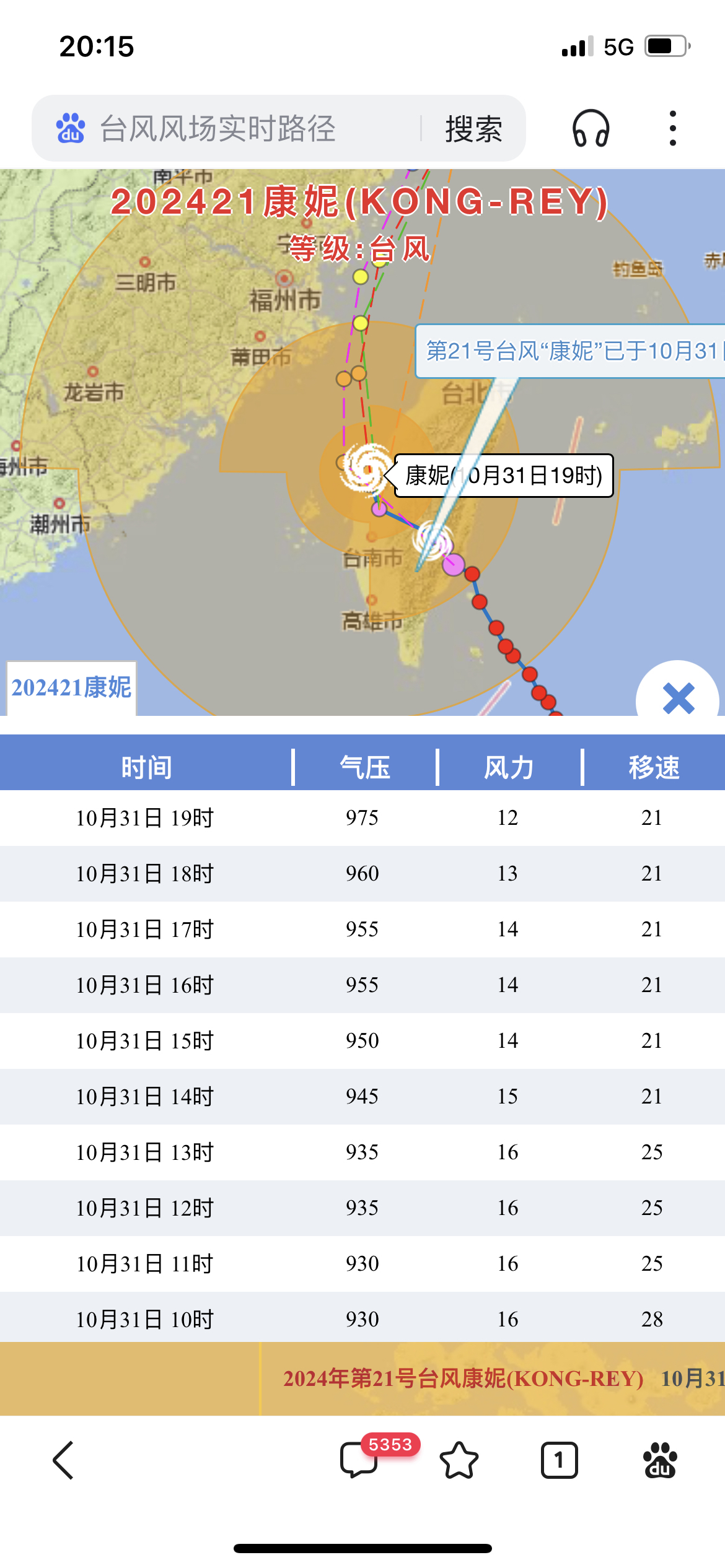This screenshot has height=1568, width=725.
Task: Select the 202421康妮 typhoon tab
Action: (71, 687)
